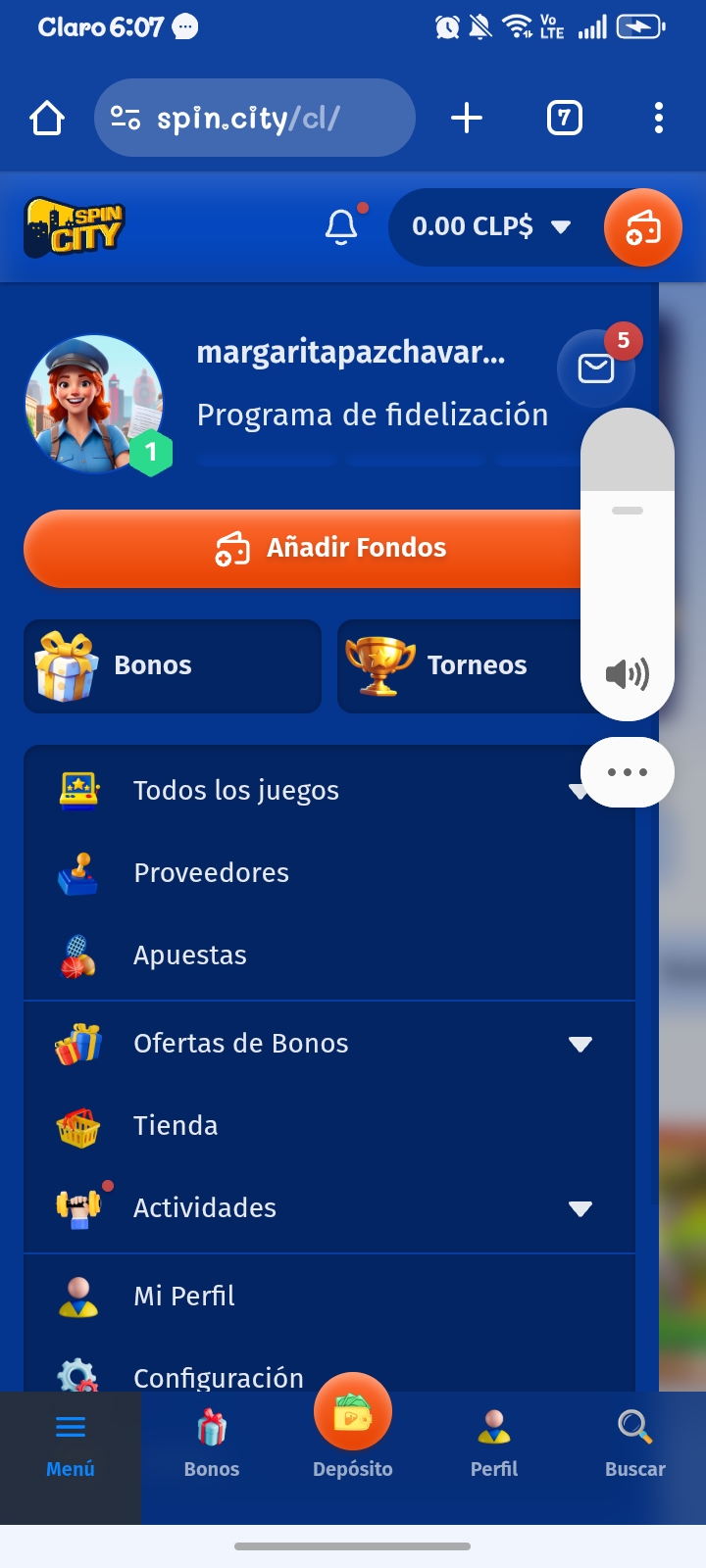706x1568 pixels.
Task: Expand Ofertas de Bonos
Action: (x=580, y=1044)
